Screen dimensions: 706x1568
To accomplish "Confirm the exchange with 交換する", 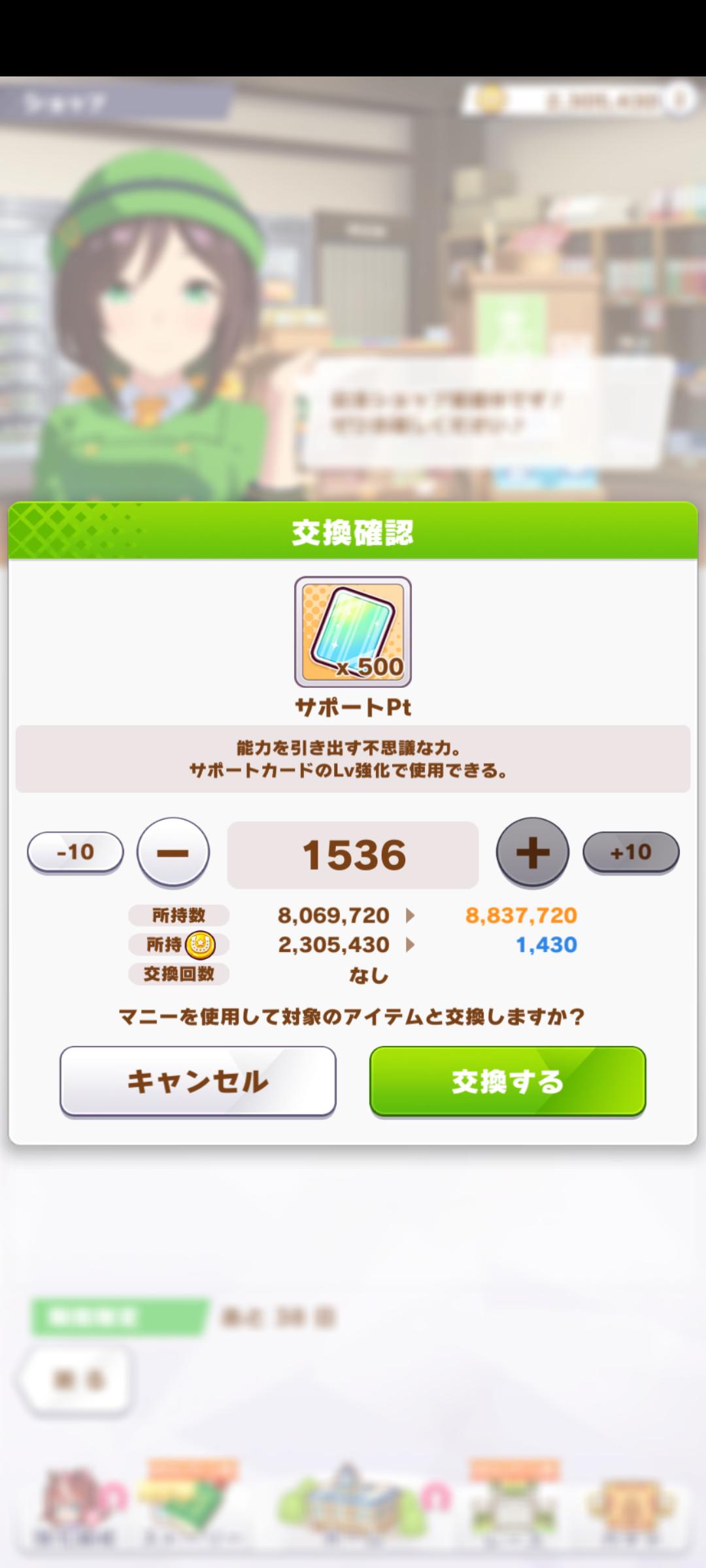I will (507, 1081).
